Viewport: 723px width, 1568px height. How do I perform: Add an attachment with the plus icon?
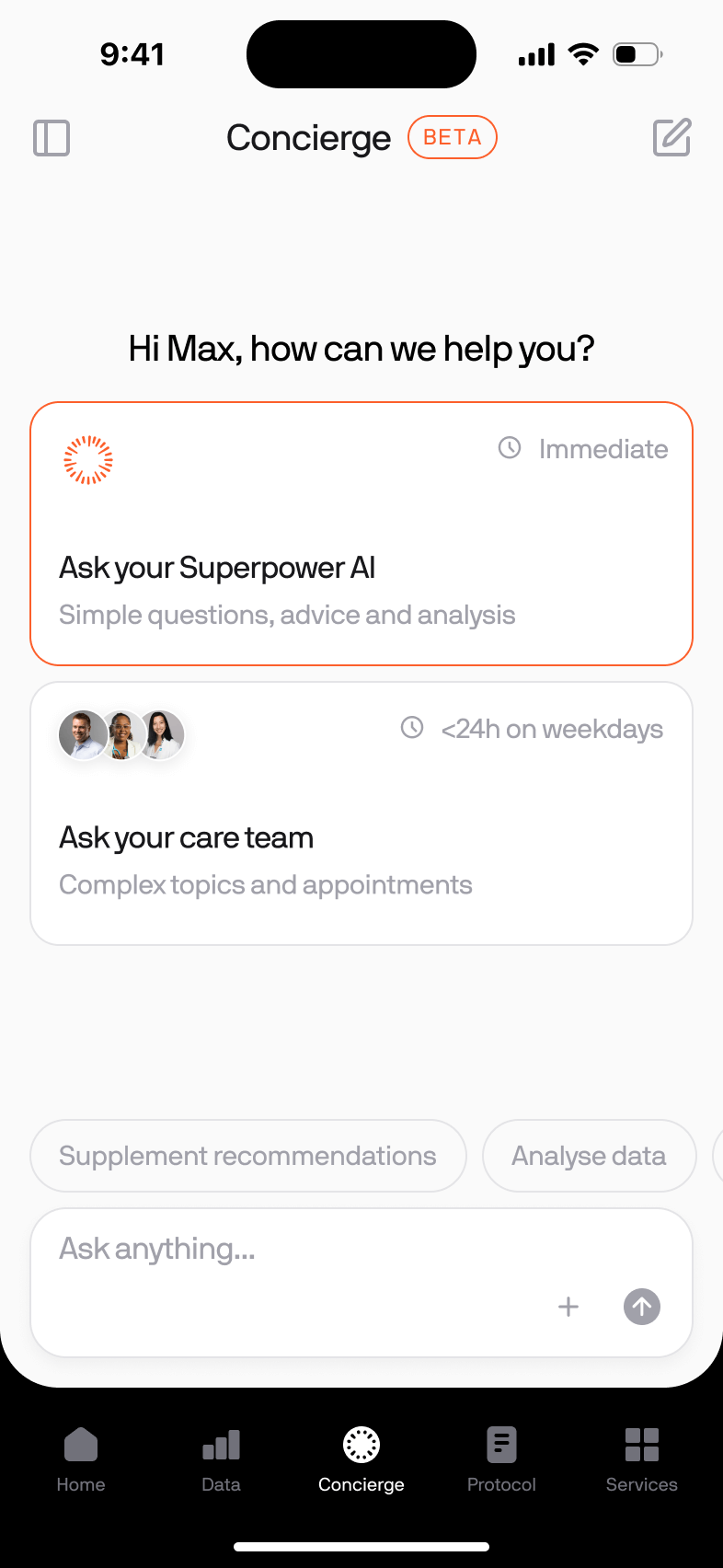point(568,1307)
